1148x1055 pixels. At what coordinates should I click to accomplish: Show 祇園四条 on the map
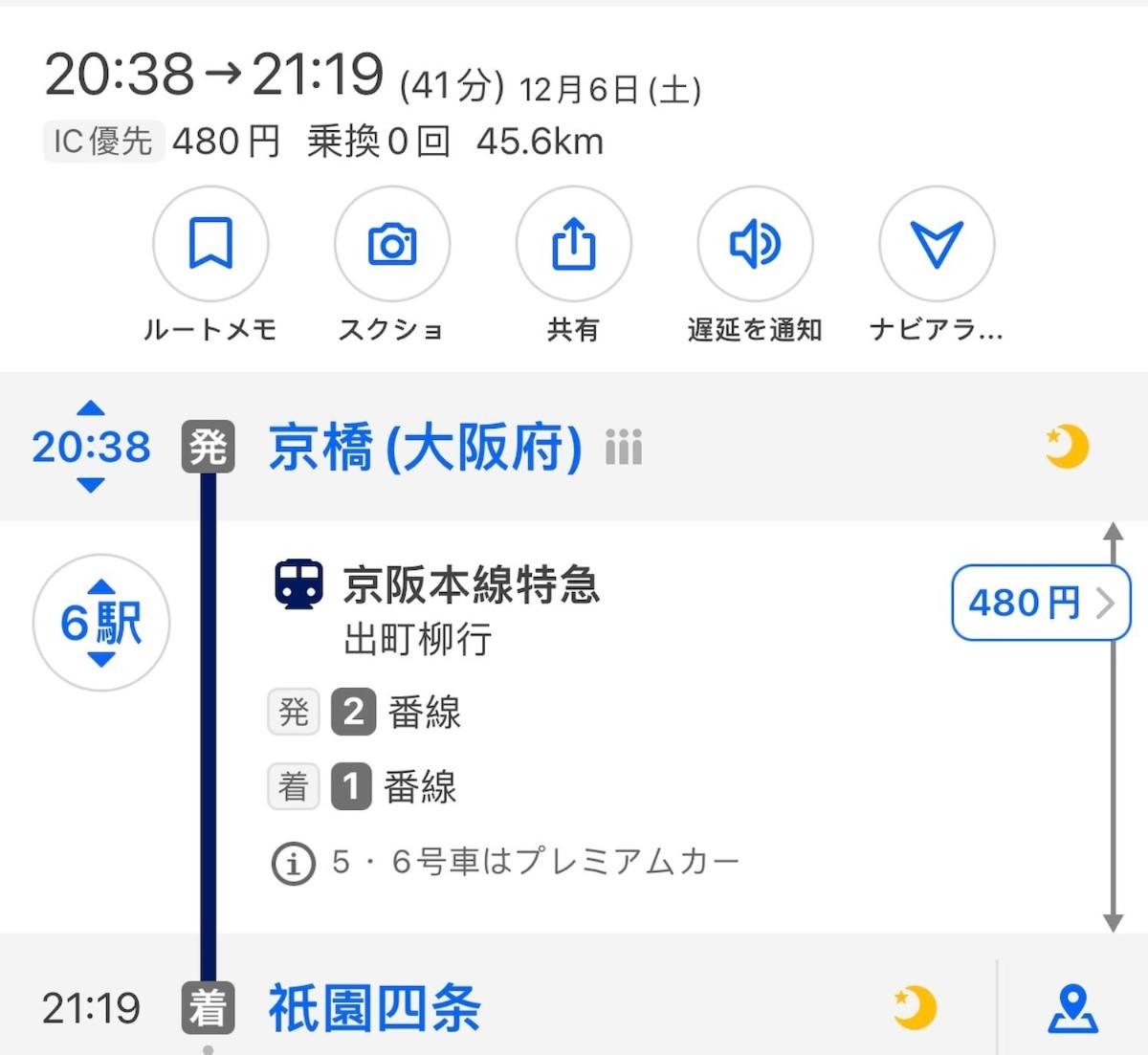click(1072, 1009)
